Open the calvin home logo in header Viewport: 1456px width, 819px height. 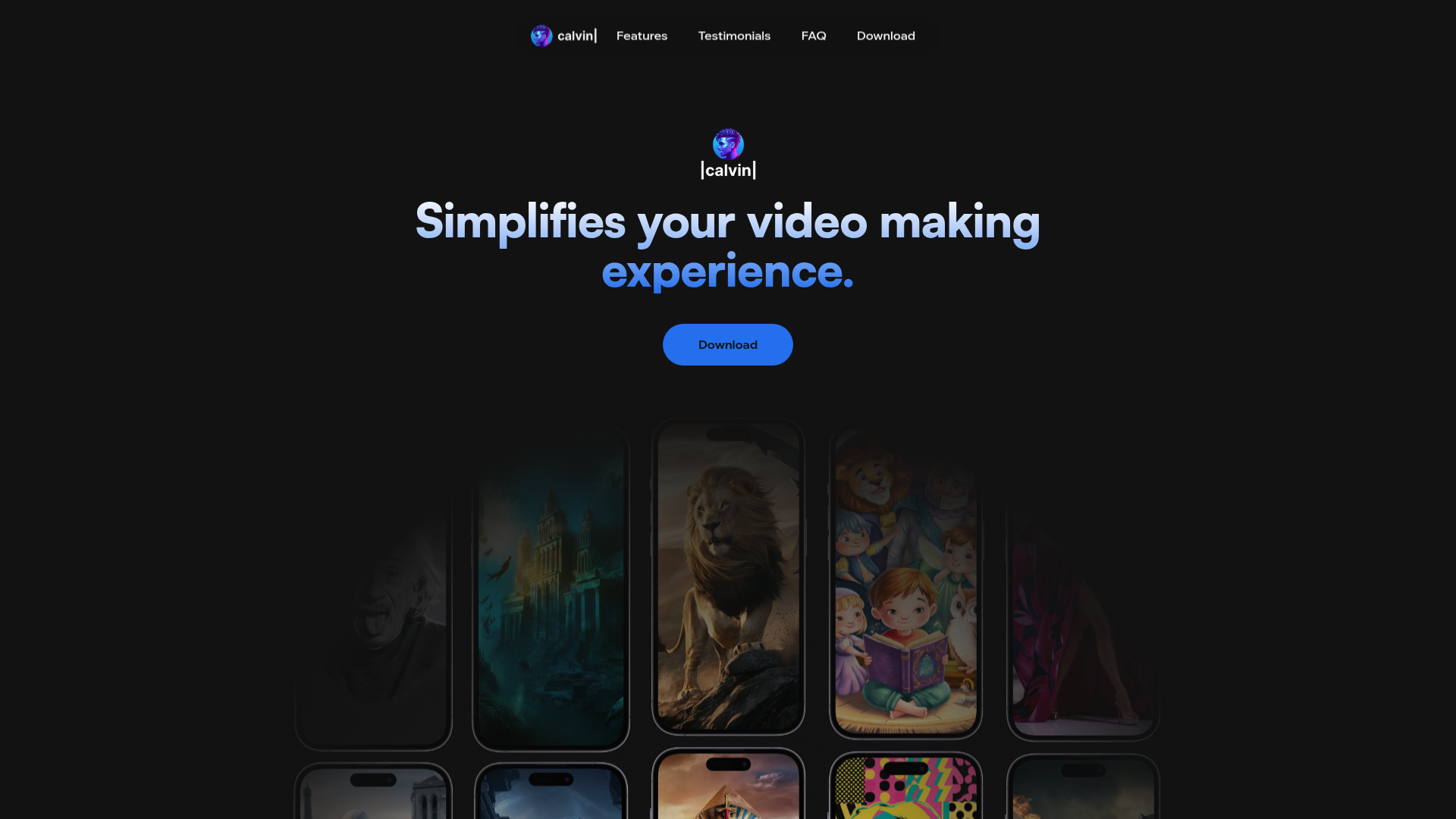click(x=563, y=36)
